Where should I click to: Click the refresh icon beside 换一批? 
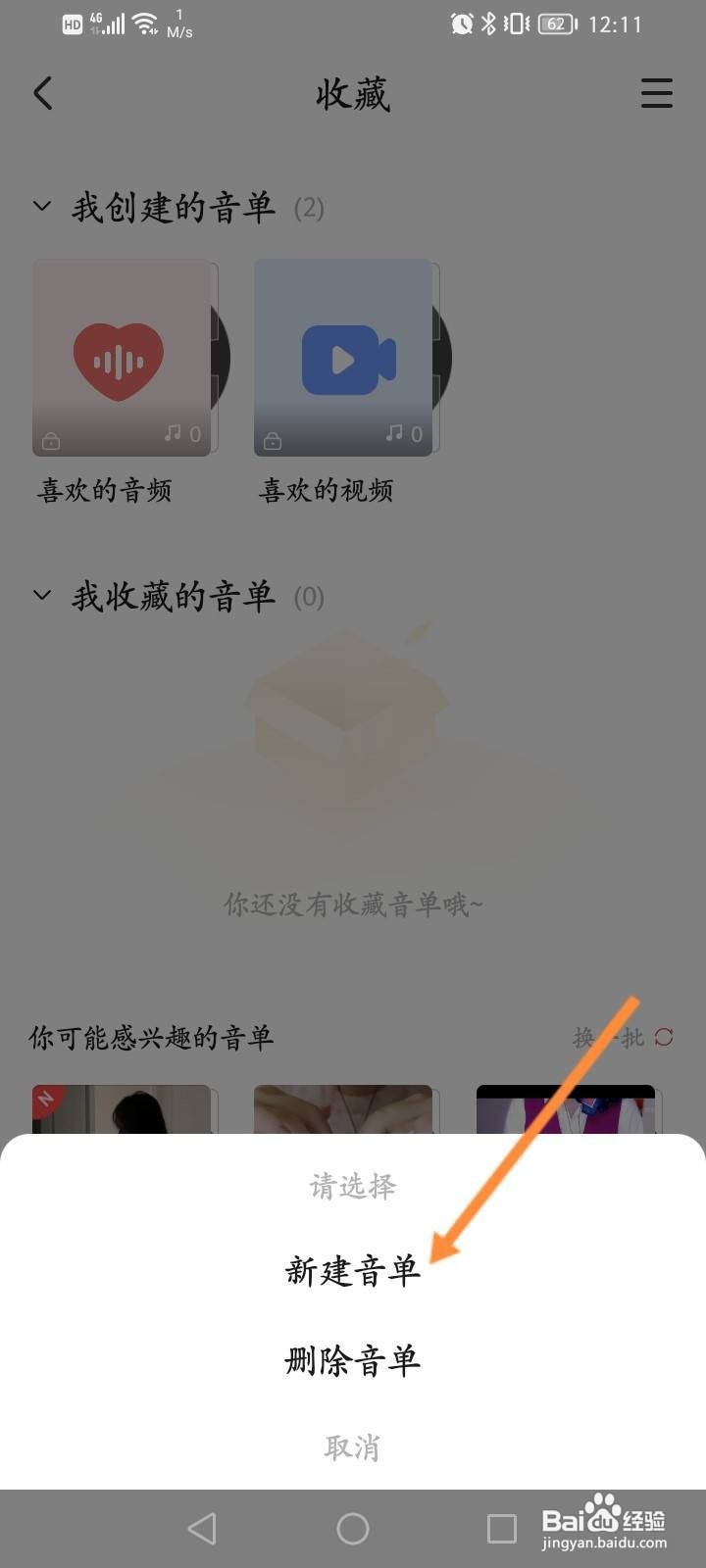(x=666, y=1037)
